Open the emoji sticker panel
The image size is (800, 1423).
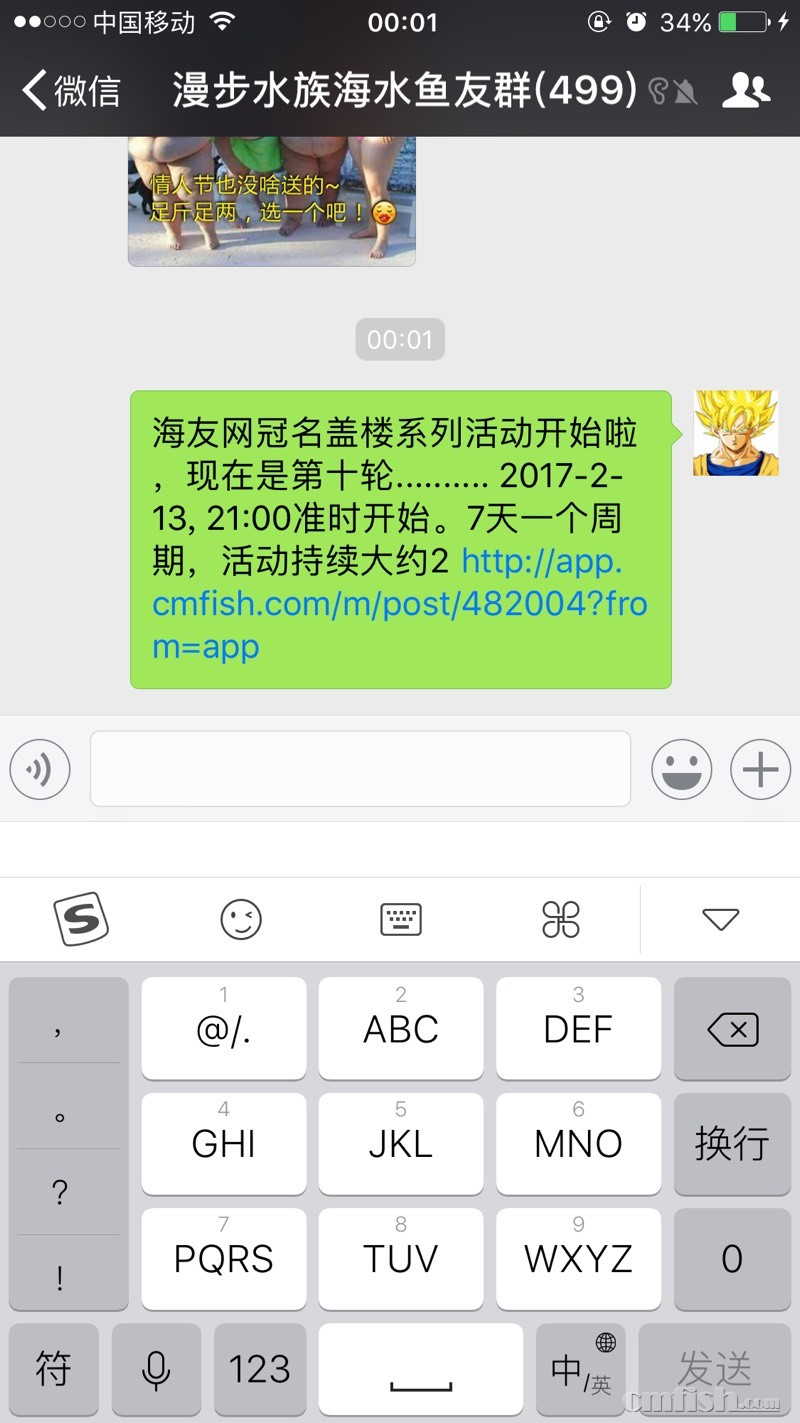tap(682, 769)
